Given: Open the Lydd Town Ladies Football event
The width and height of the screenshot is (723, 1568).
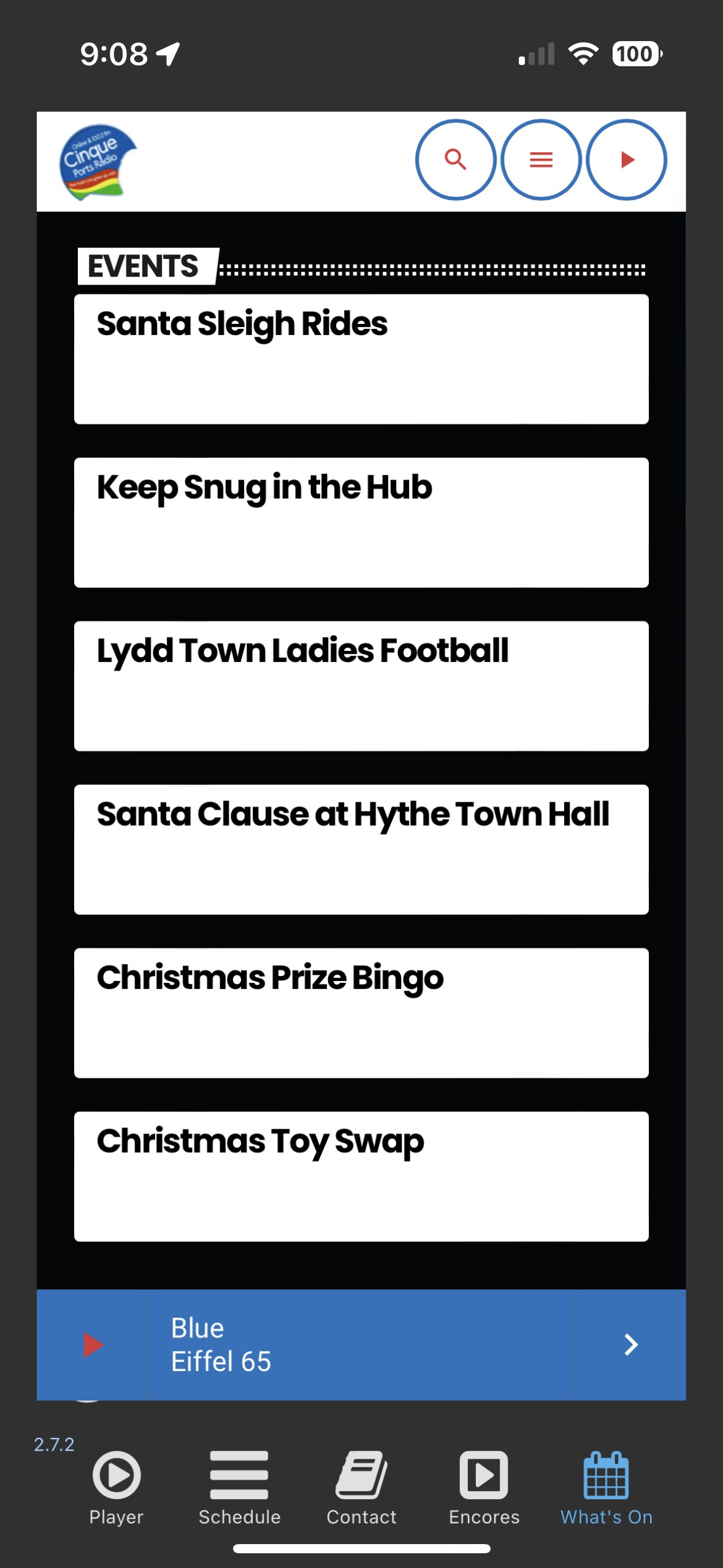Looking at the screenshot, I should (361, 686).
